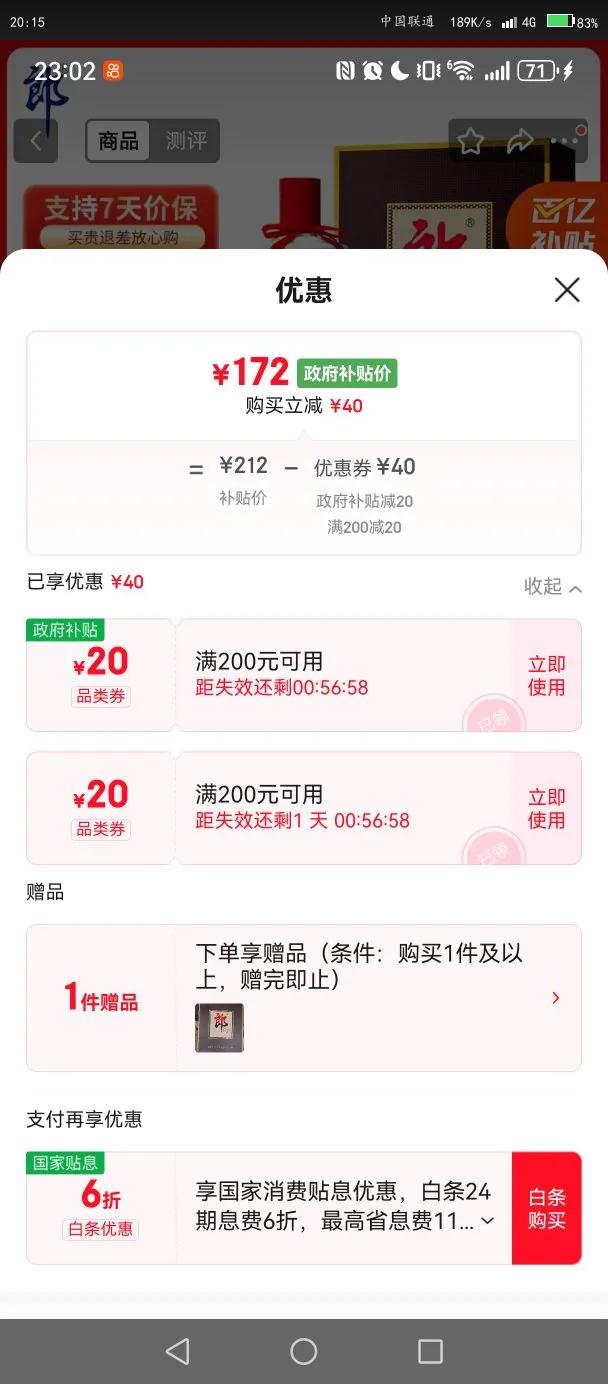
Task: Go to the home screen
Action: [x=304, y=1352]
